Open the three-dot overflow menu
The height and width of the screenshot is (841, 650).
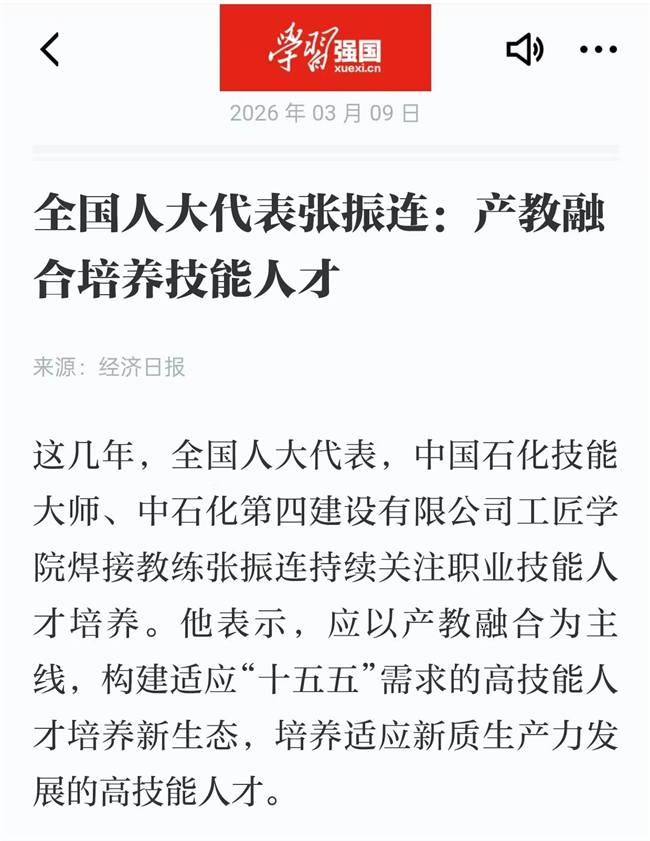598,50
